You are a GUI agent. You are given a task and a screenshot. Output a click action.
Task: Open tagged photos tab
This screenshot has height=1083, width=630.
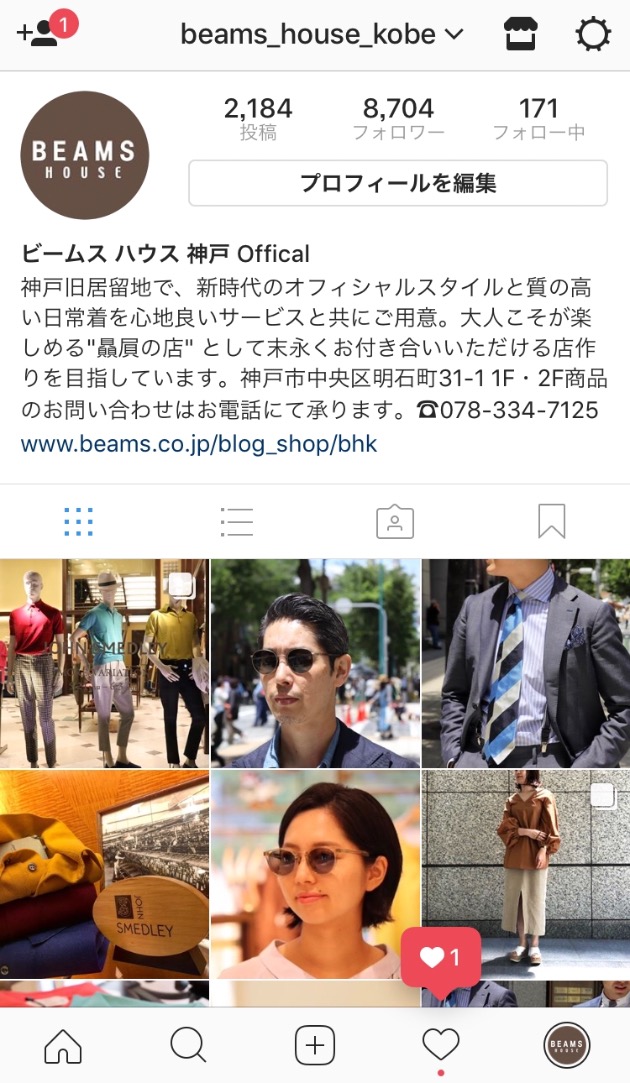[x=394, y=521]
